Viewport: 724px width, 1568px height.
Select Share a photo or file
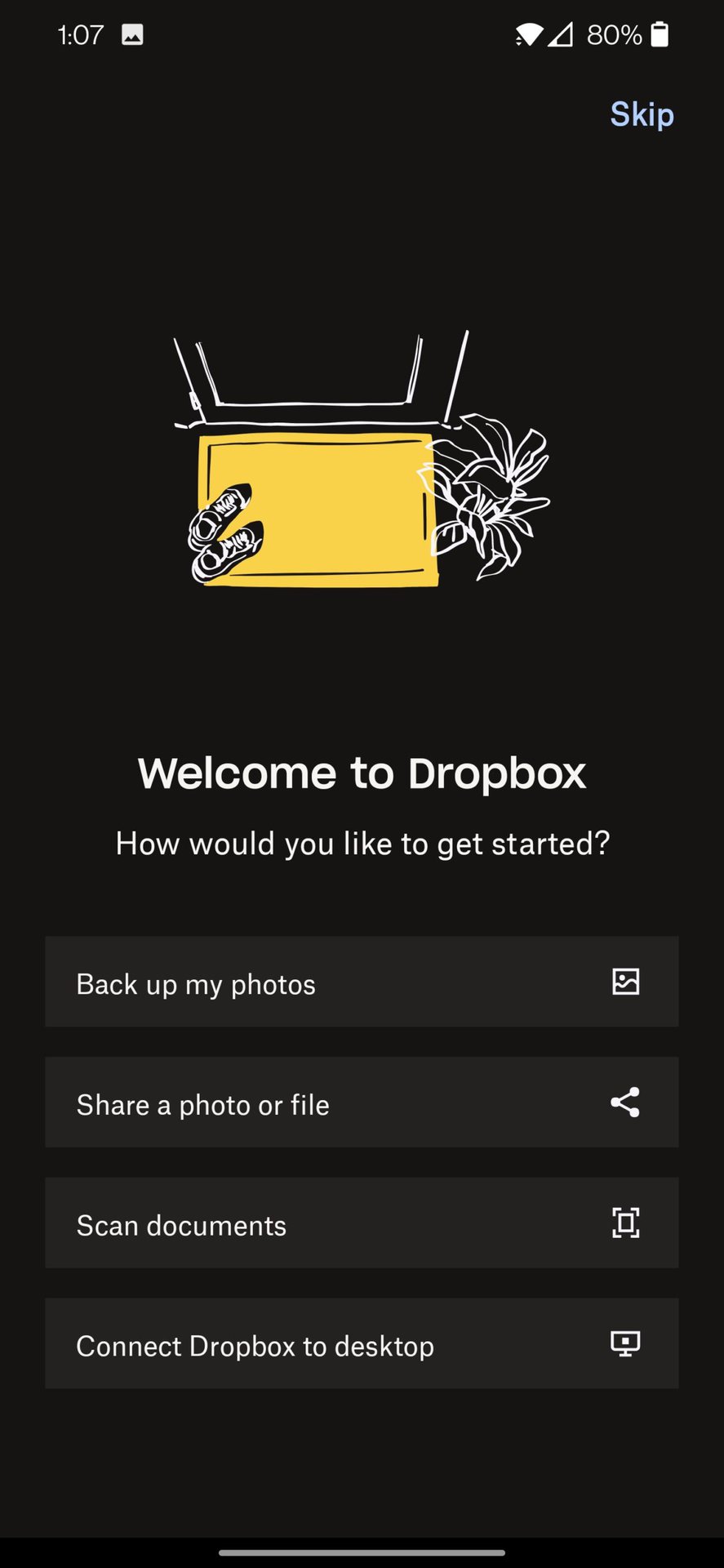[362, 1102]
